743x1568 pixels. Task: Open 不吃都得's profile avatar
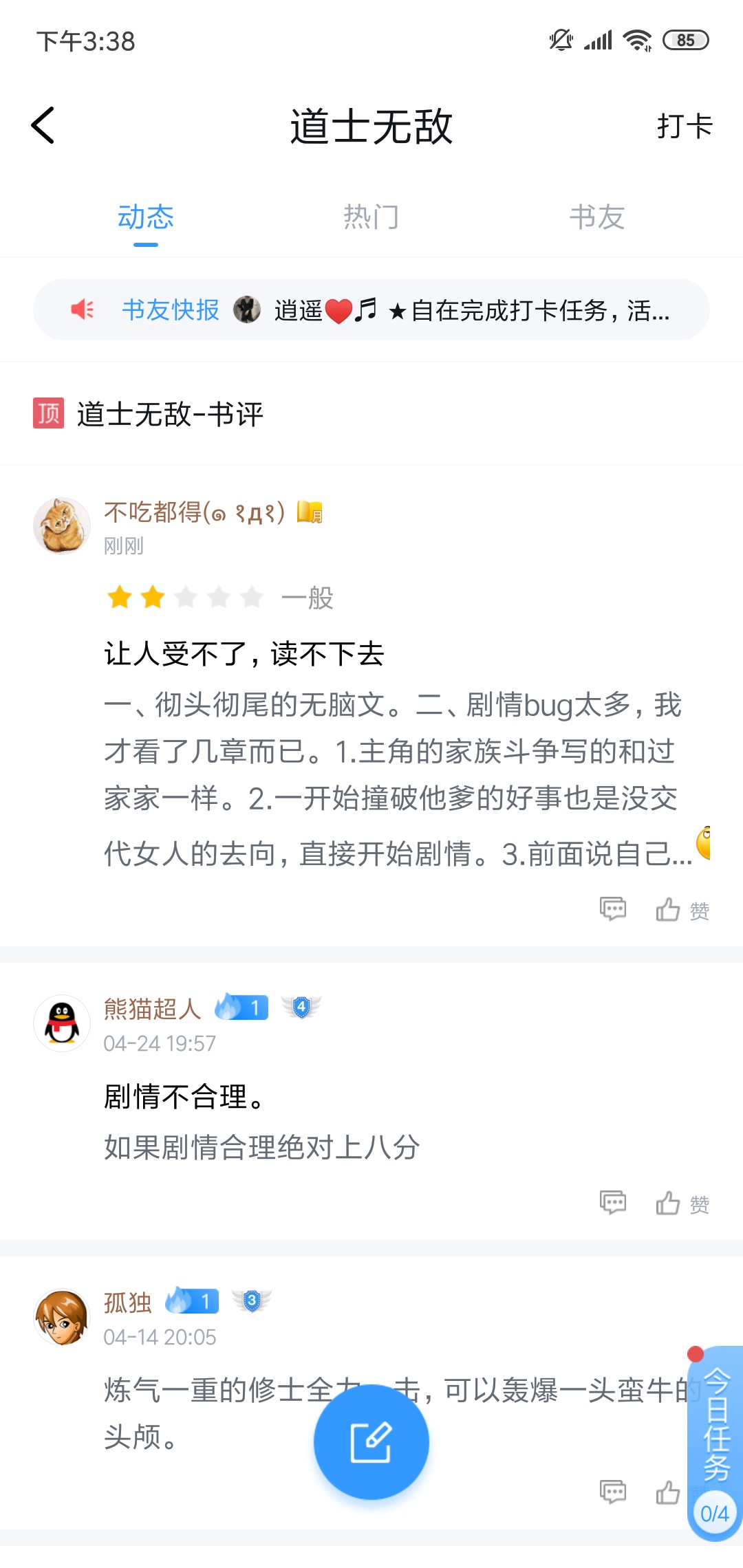62,526
